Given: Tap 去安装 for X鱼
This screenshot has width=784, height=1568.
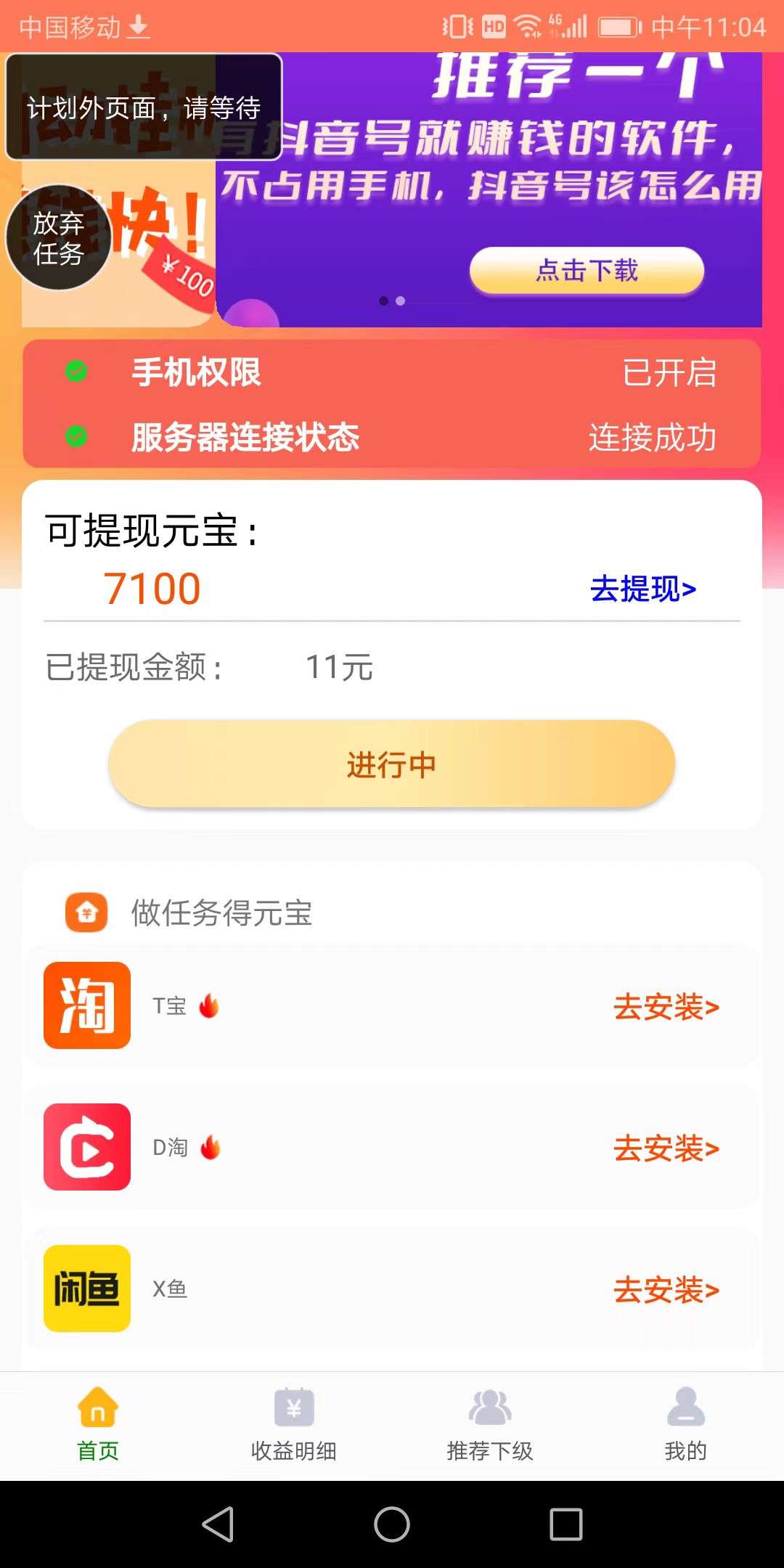Looking at the screenshot, I should click(x=666, y=1290).
